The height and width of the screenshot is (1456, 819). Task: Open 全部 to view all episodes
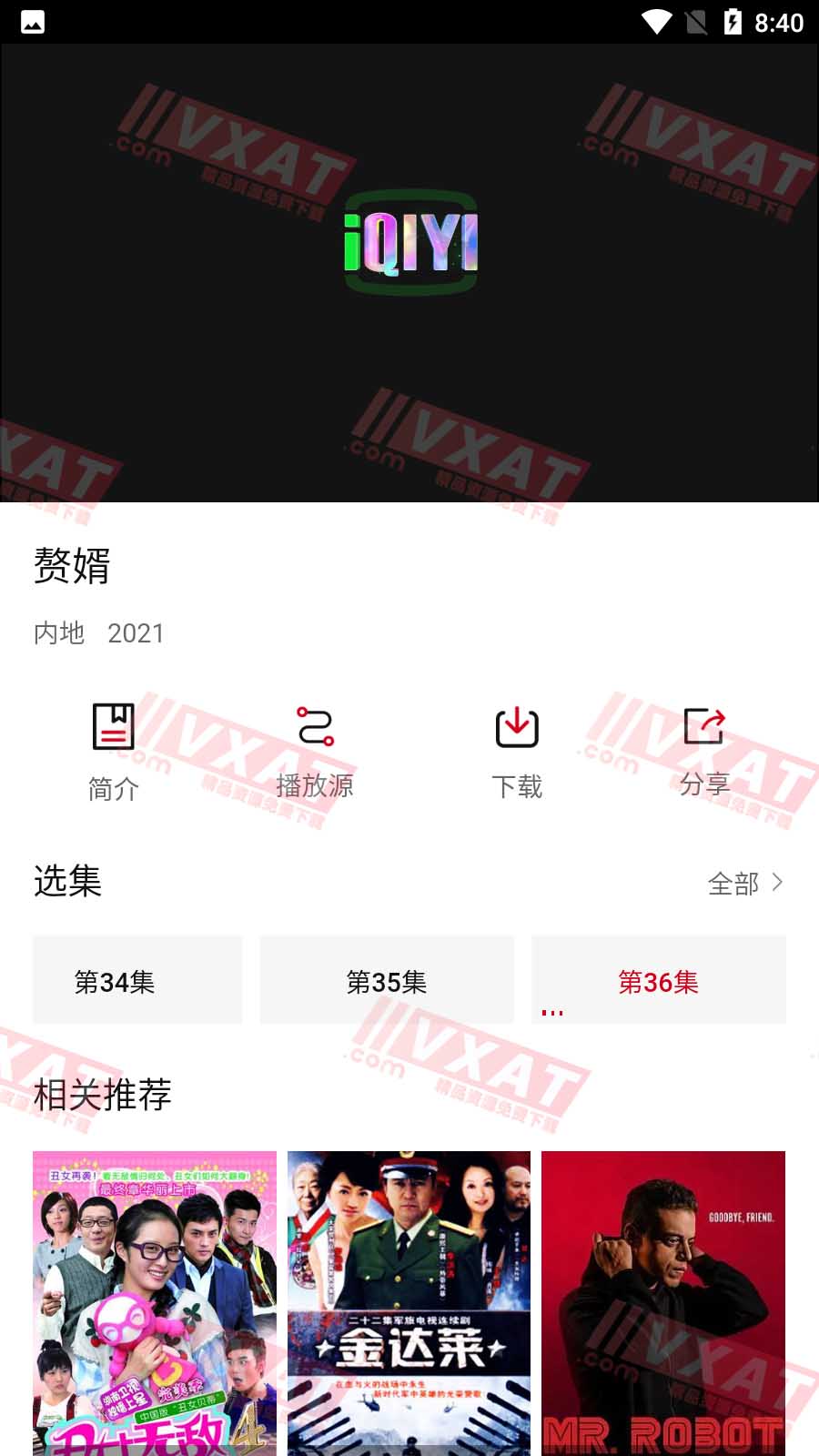click(x=744, y=883)
